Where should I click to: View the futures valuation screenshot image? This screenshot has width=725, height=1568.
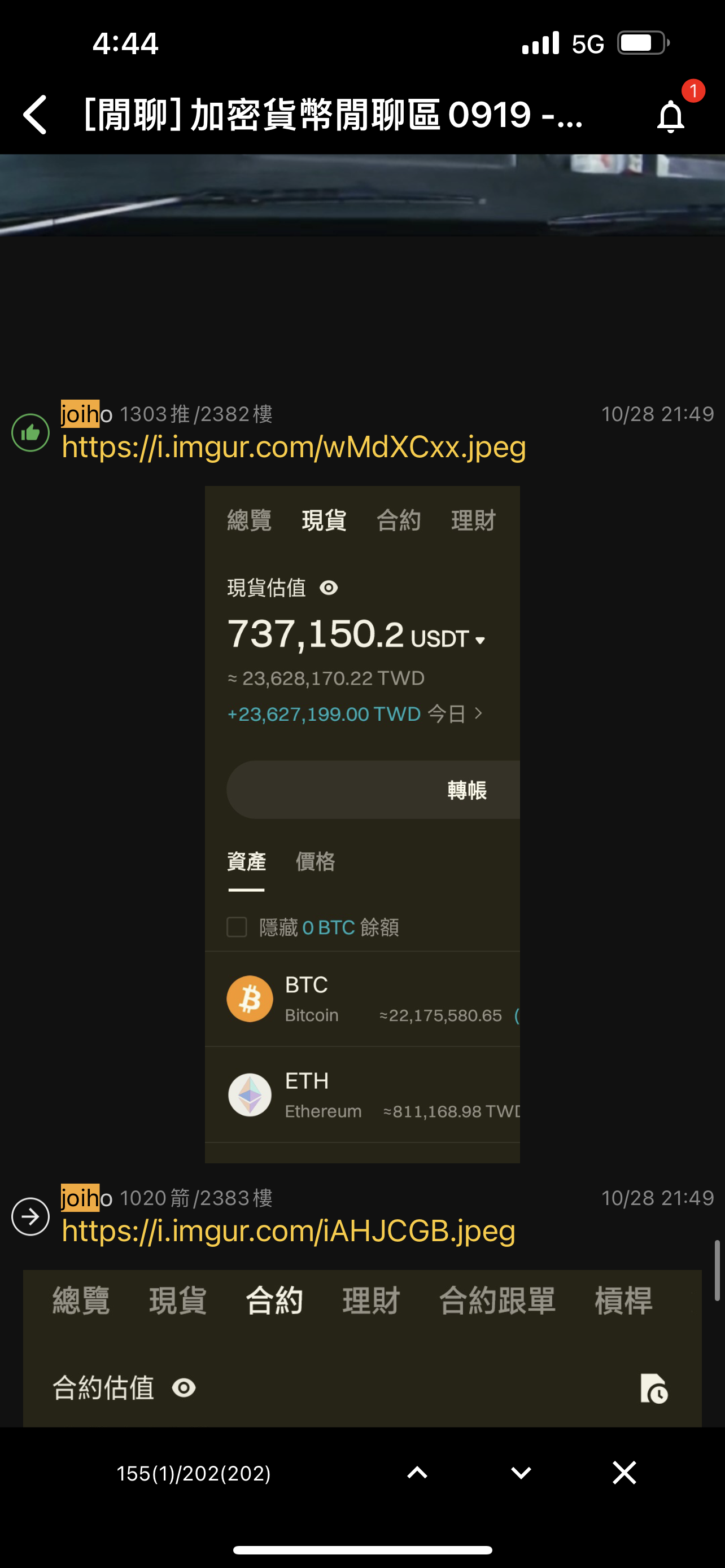[x=362, y=1348]
